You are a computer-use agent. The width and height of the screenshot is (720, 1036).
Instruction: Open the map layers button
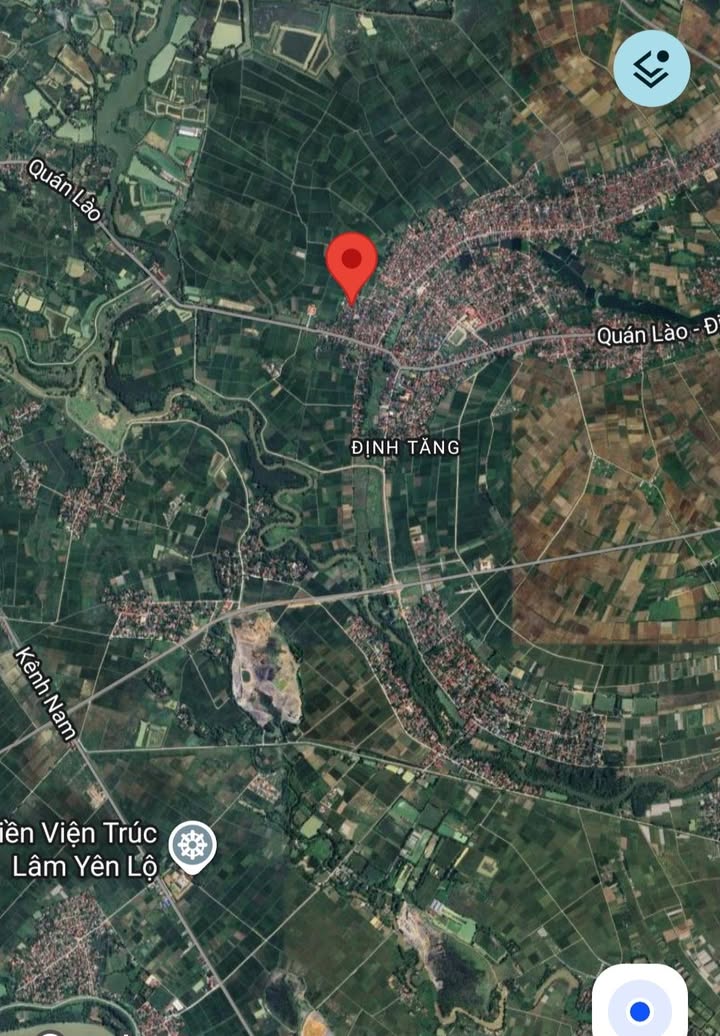[x=652, y=69]
